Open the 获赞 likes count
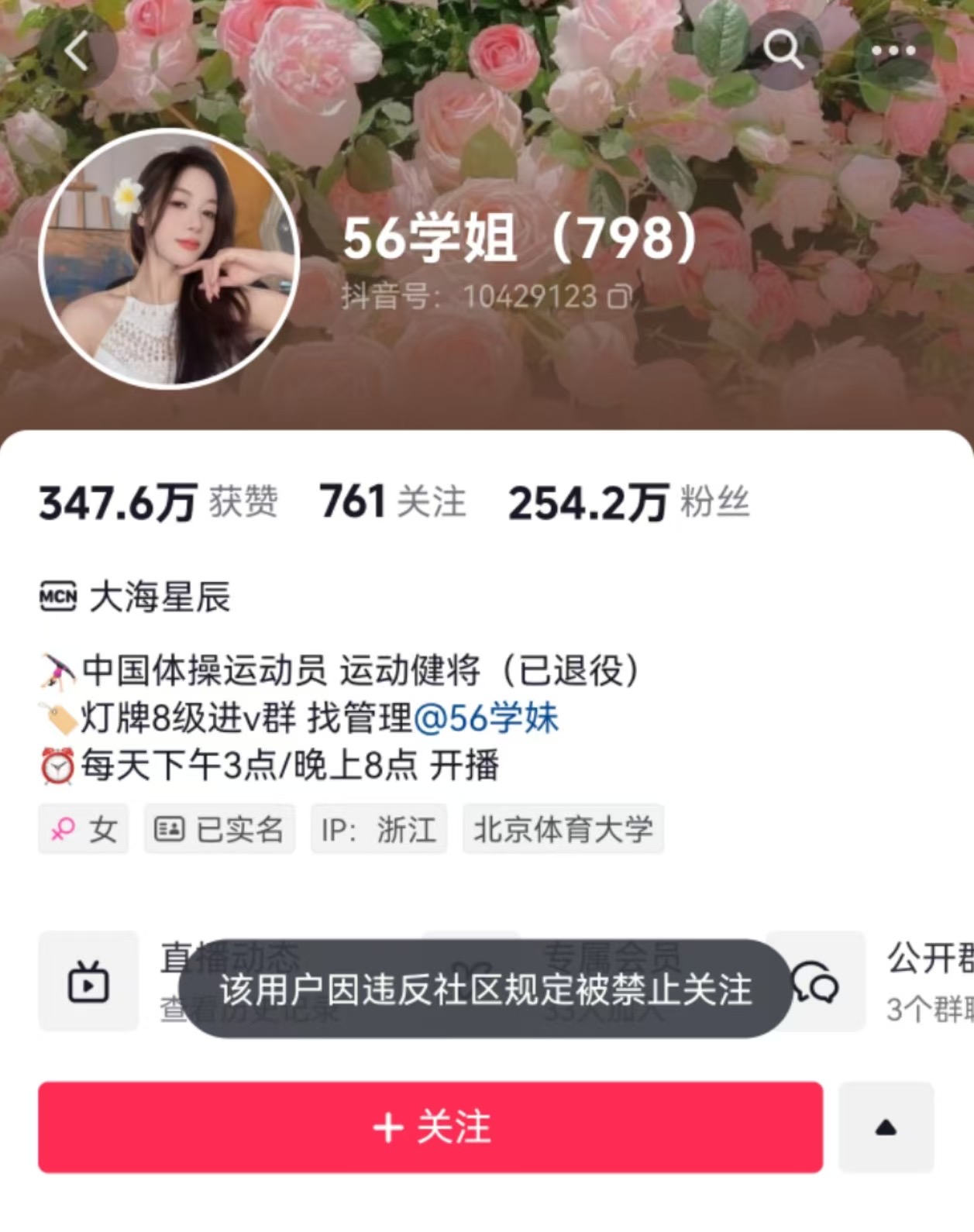Viewport: 974px width, 1232px height. (158, 502)
